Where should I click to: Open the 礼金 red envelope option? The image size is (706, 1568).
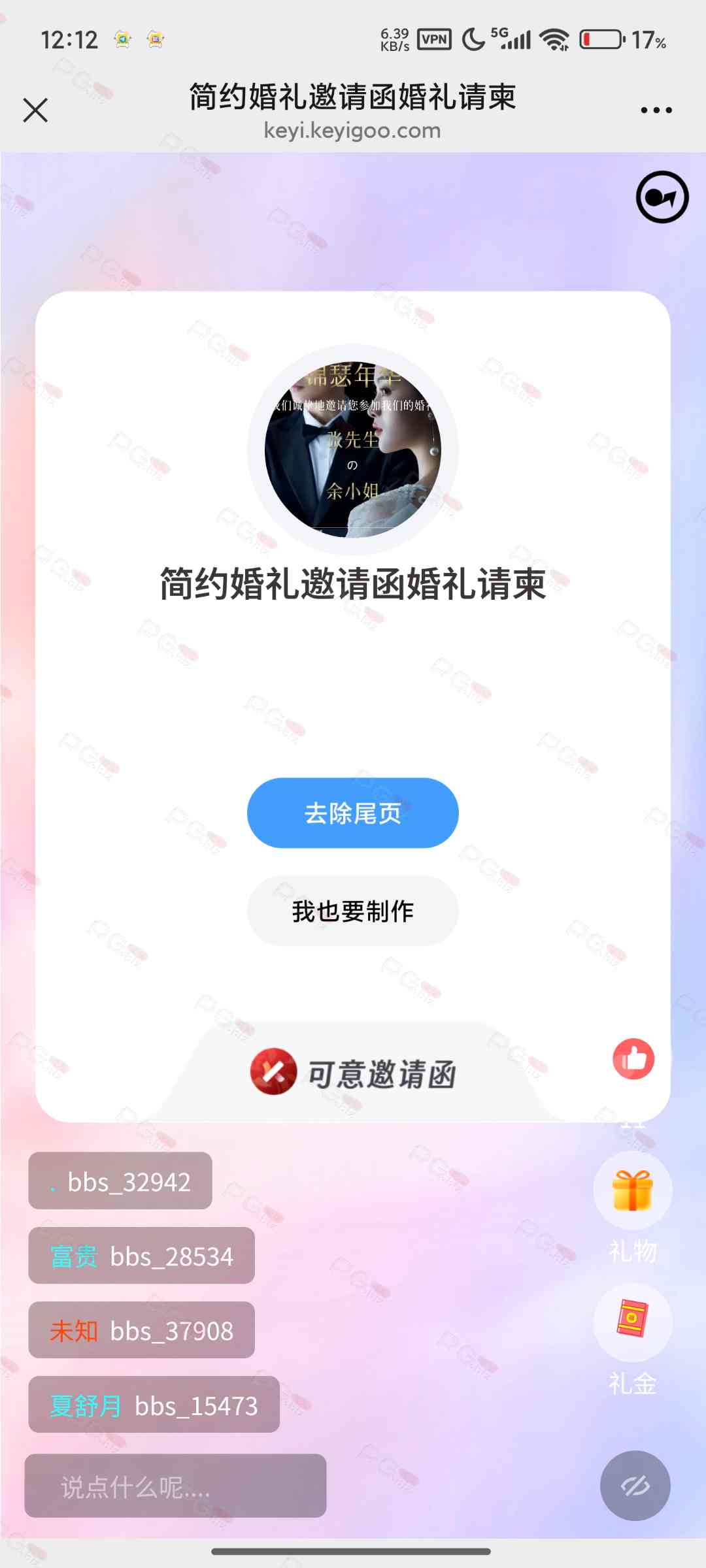pos(632,1320)
